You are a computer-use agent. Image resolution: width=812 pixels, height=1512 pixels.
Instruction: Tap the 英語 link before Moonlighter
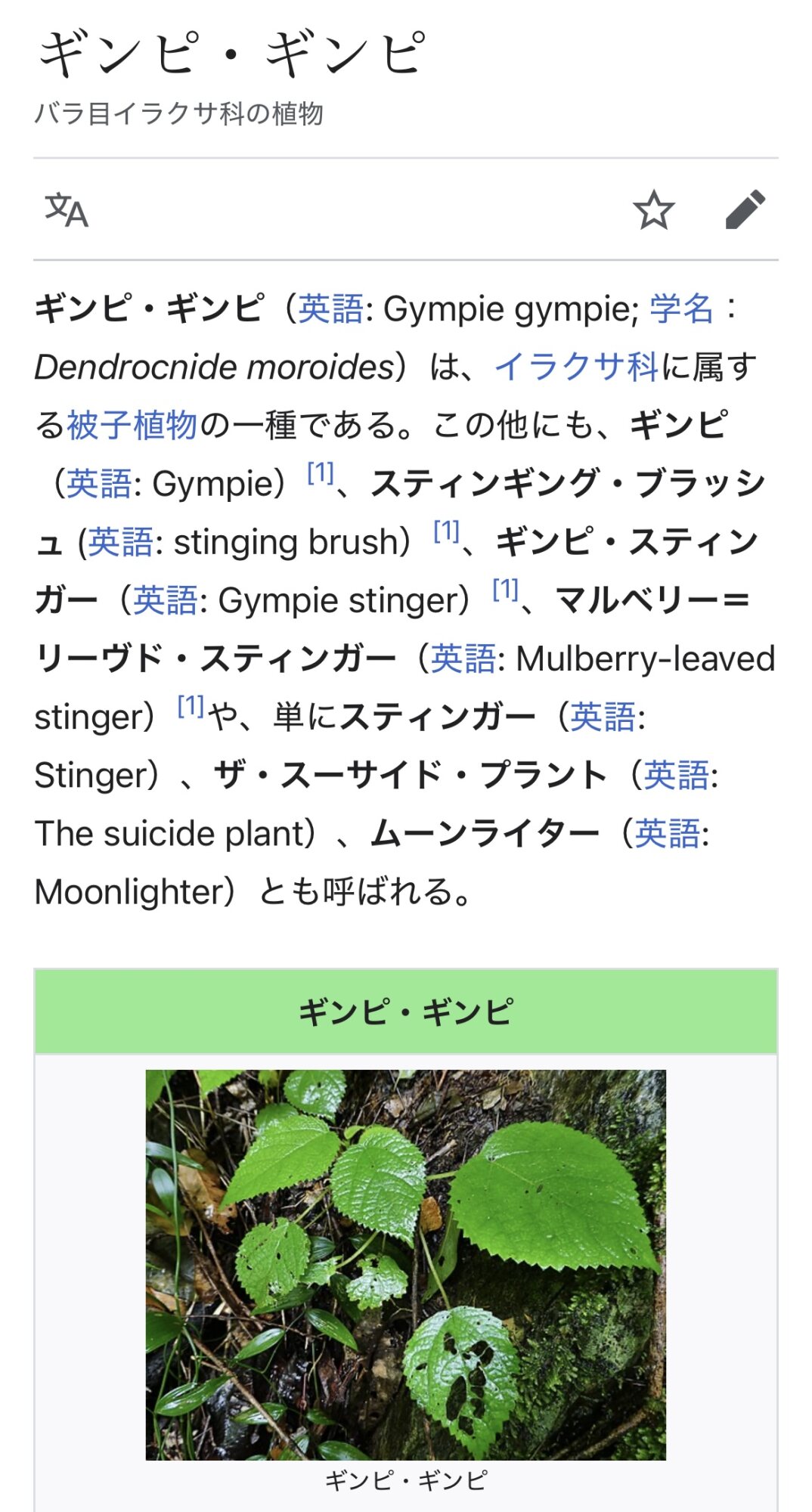tap(667, 833)
